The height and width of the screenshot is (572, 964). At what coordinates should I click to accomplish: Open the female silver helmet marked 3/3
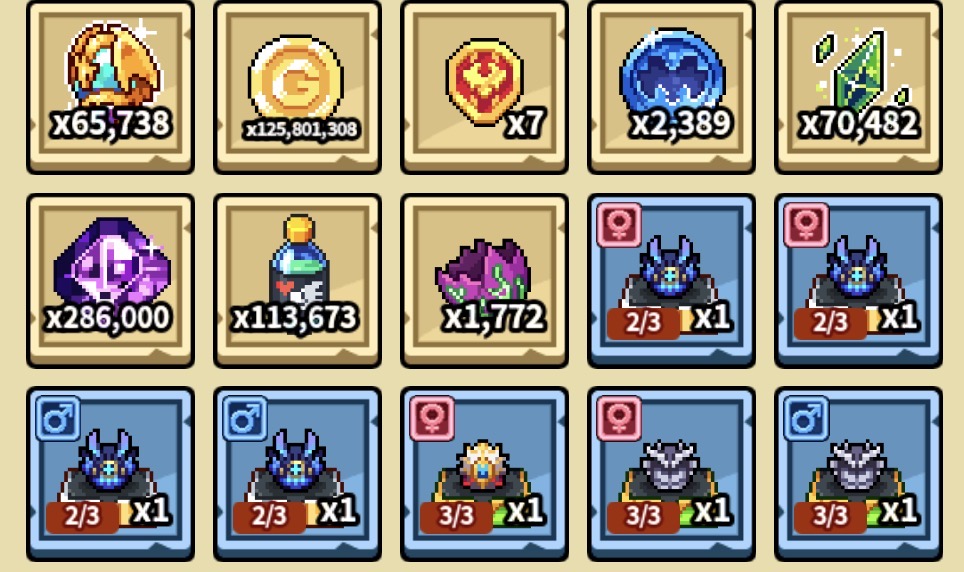point(671,473)
